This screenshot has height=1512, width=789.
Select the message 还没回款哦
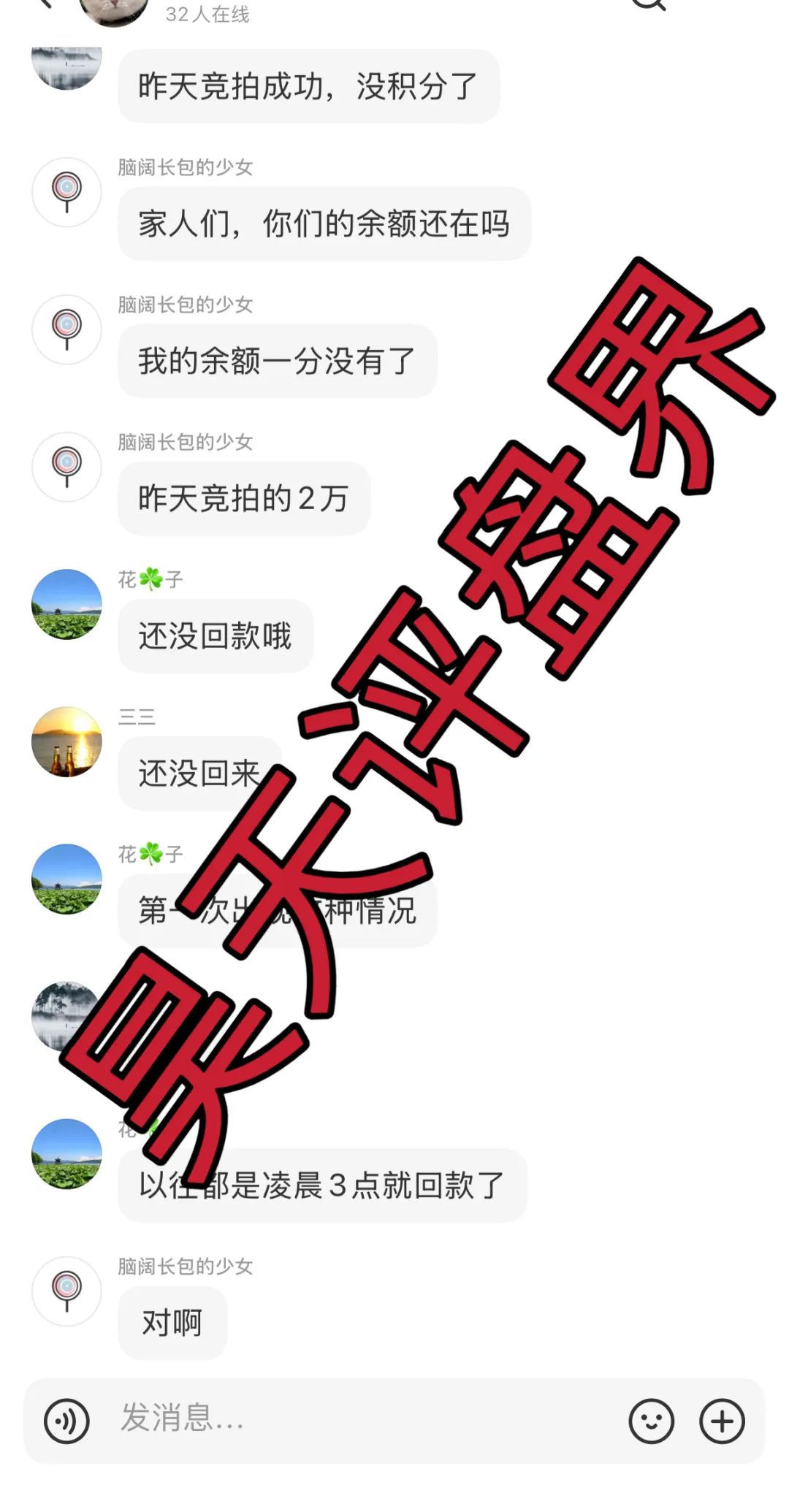click(214, 635)
